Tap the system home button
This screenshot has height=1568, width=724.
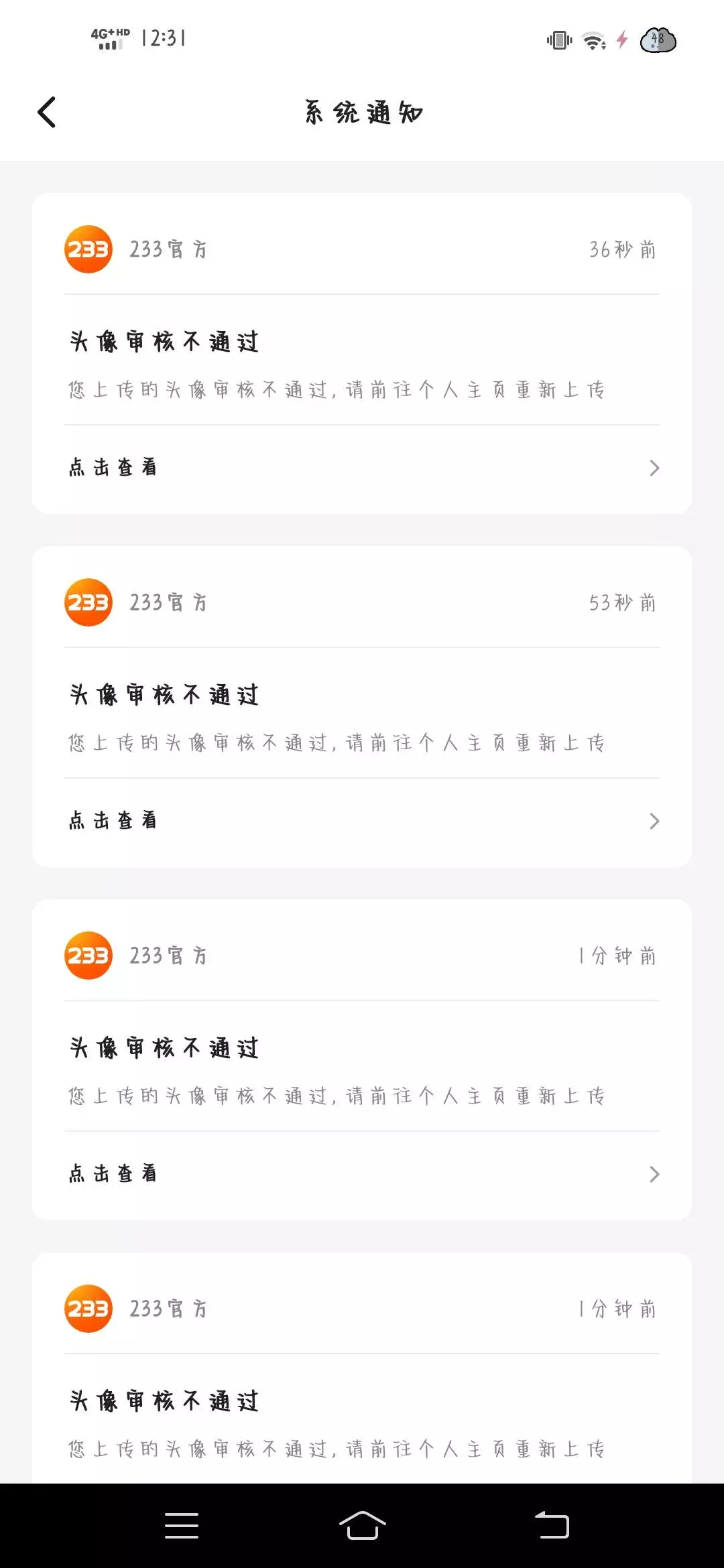tap(362, 1526)
